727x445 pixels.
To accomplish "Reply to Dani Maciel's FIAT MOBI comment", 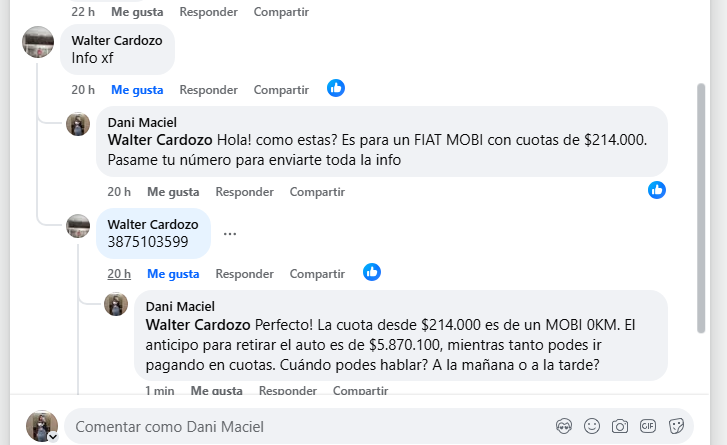I will coord(244,191).
